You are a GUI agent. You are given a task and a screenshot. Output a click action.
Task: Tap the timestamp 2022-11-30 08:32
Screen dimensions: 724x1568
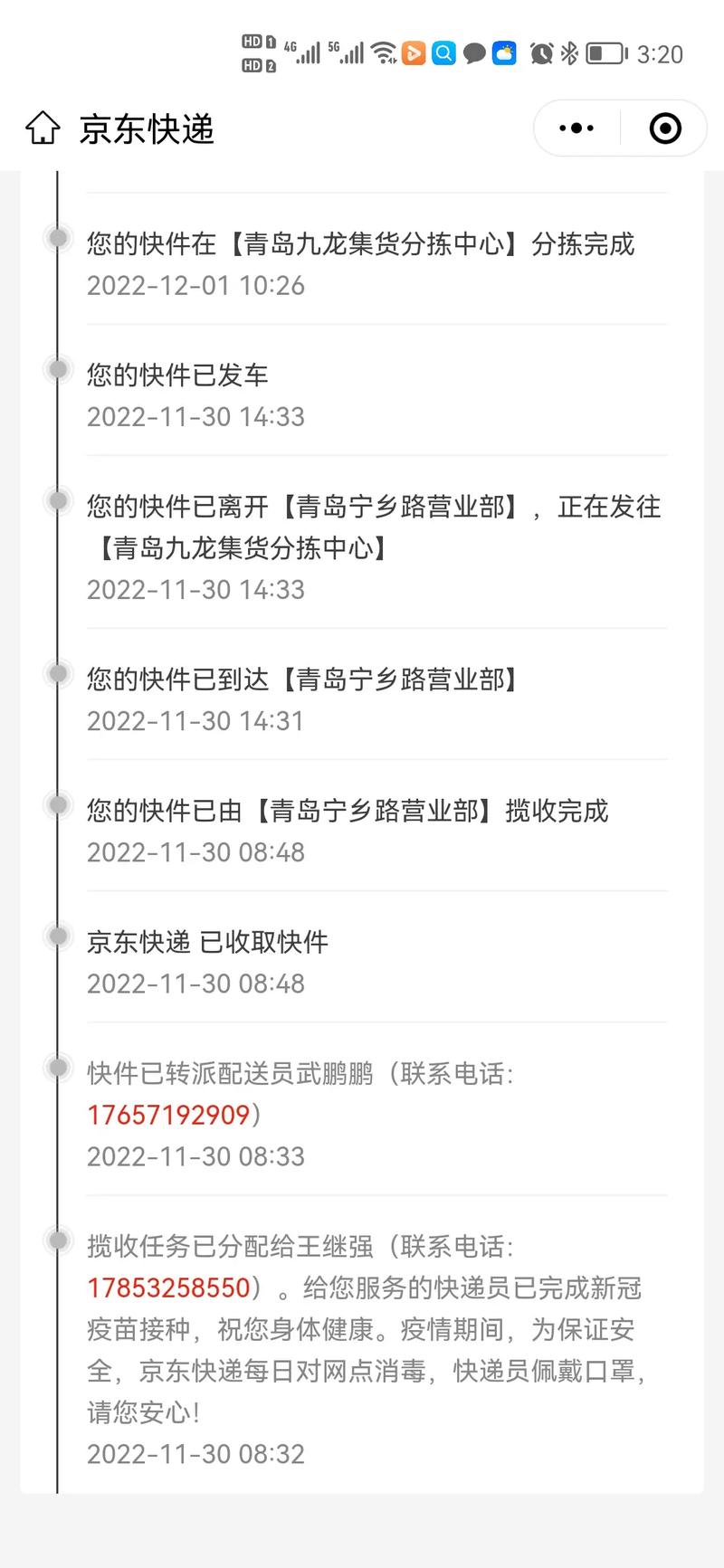(x=194, y=1453)
